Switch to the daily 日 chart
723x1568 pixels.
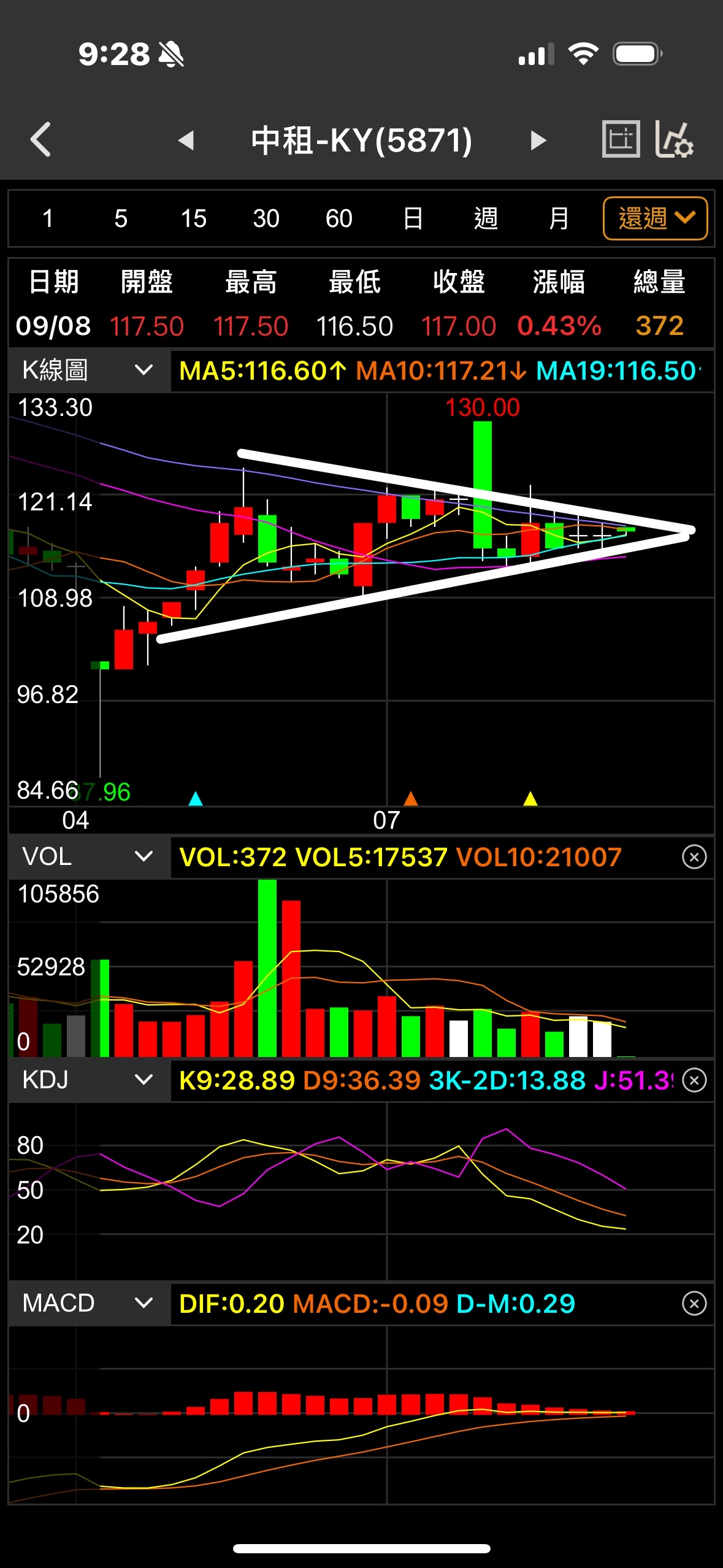tap(413, 218)
